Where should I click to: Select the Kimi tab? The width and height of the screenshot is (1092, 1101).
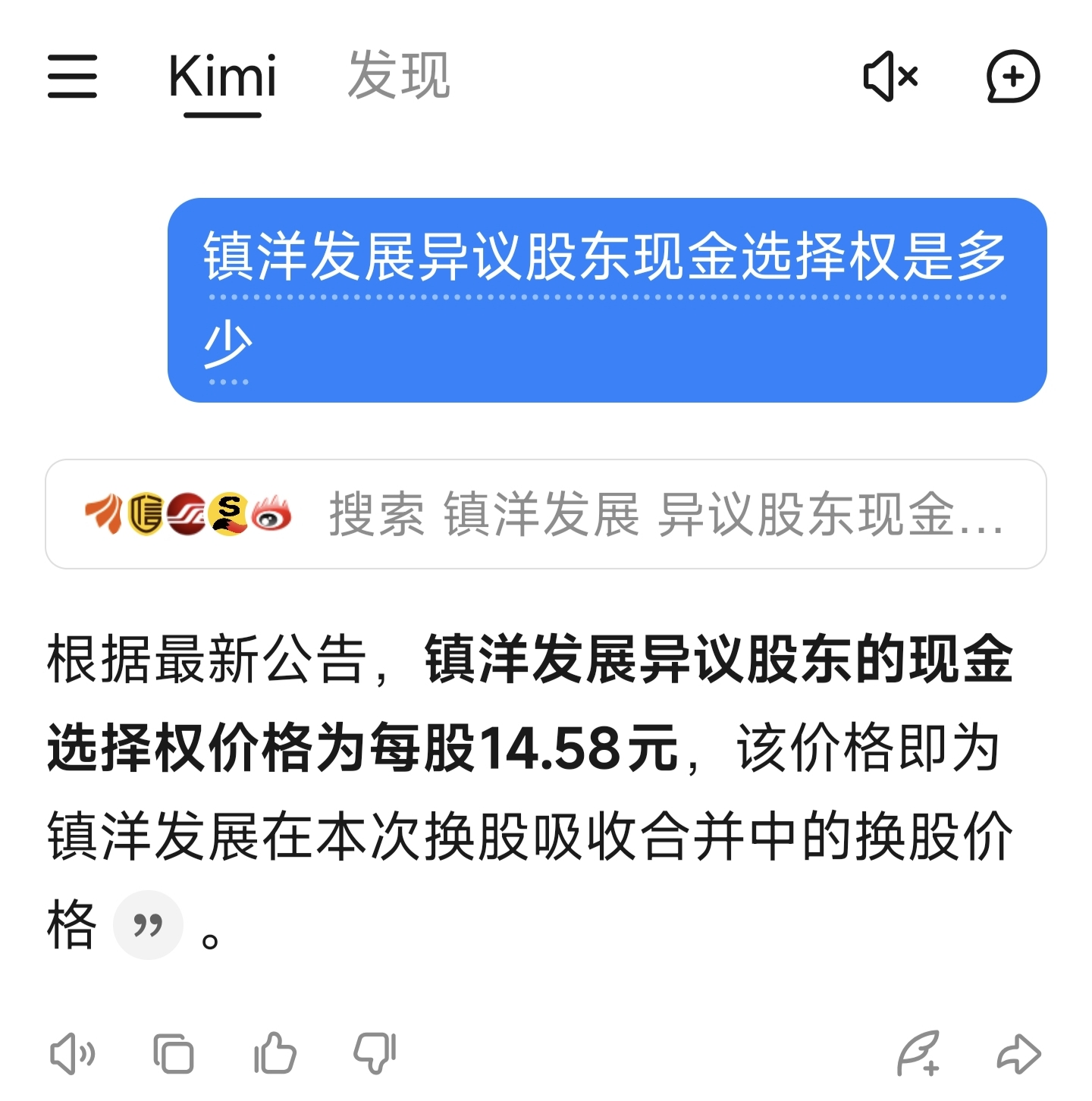point(222,77)
